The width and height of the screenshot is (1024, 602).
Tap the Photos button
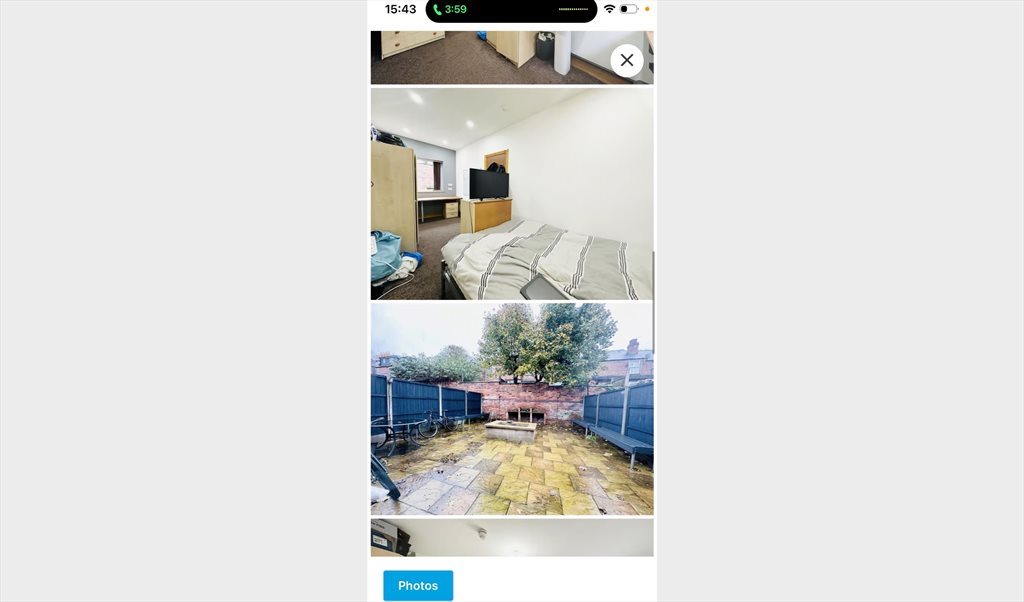click(418, 585)
